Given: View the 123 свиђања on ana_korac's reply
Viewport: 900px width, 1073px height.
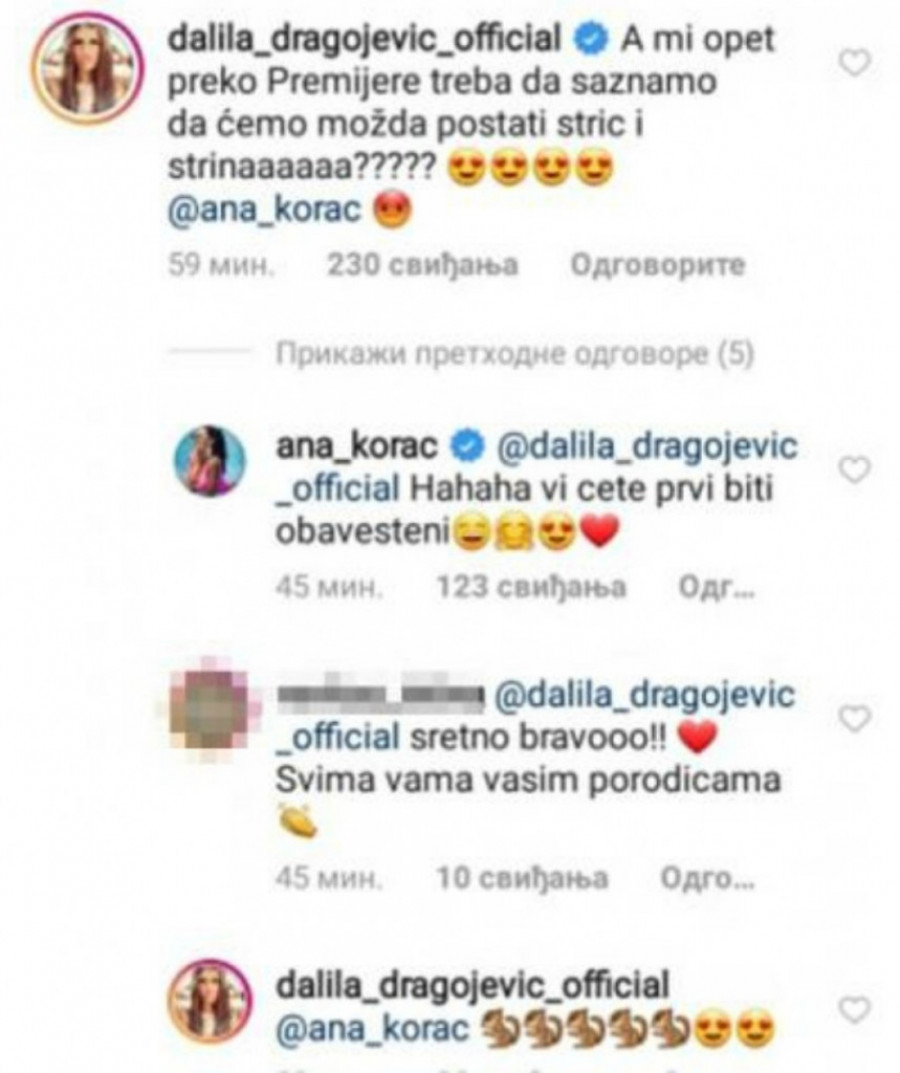Looking at the screenshot, I should tap(532, 589).
